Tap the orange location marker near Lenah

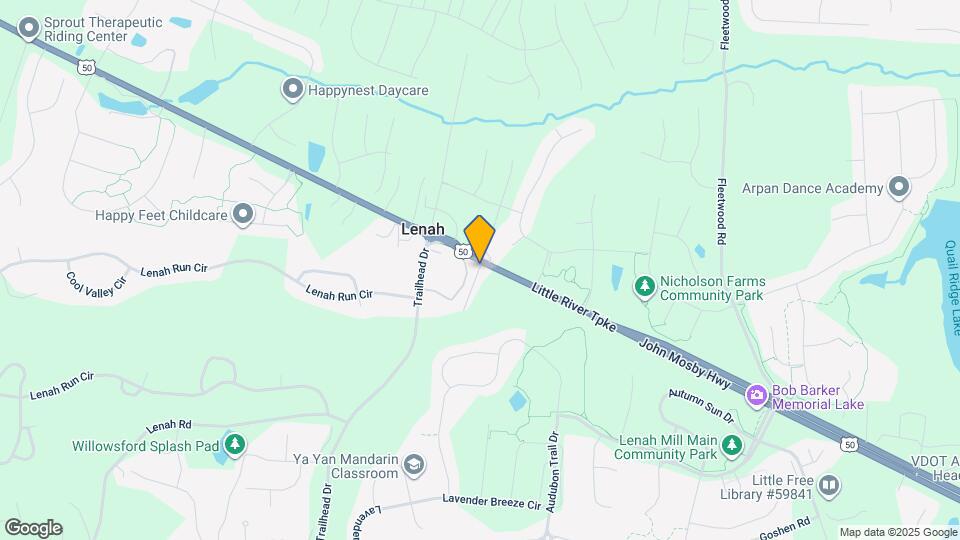tap(480, 238)
